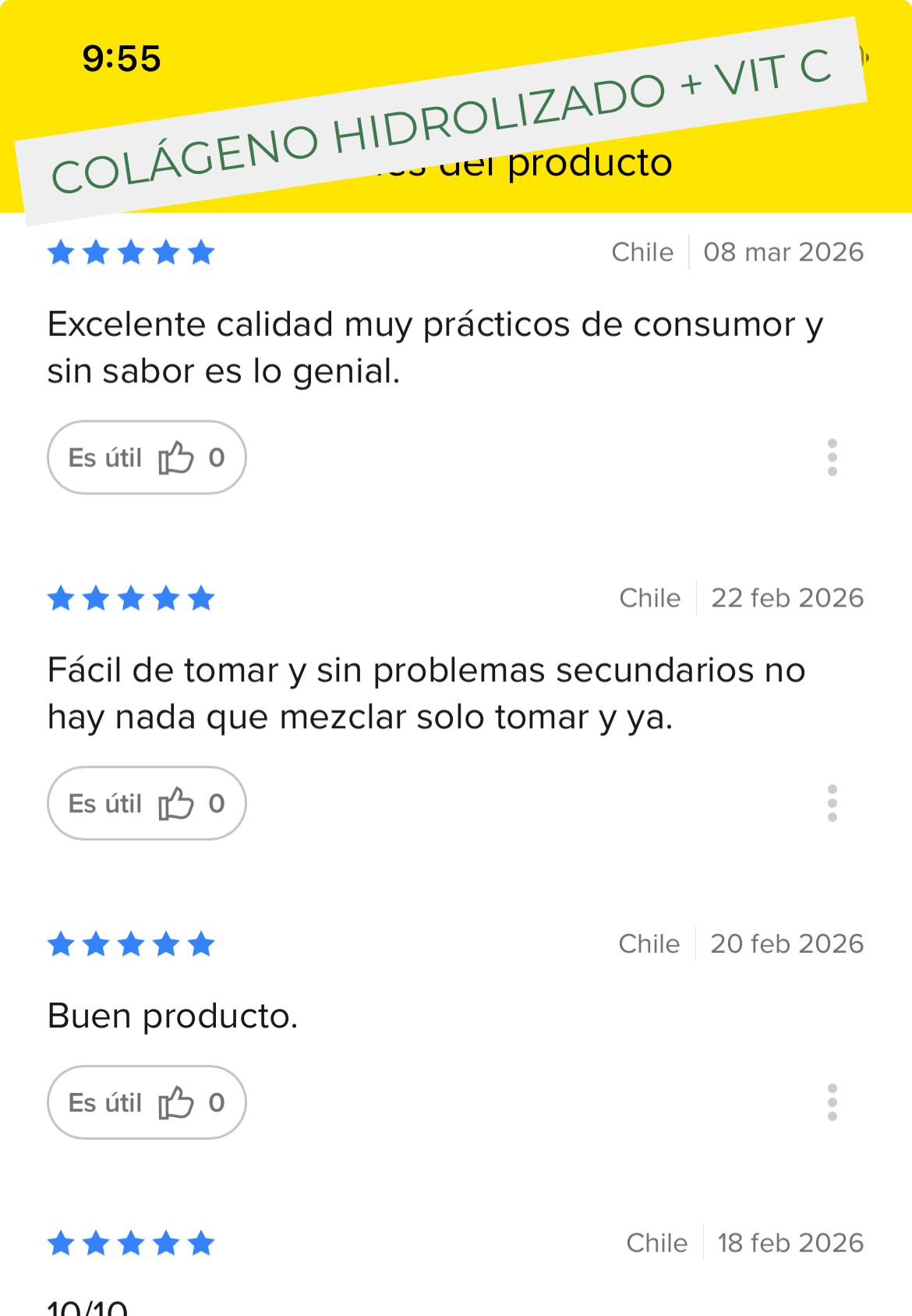Tap Es útil on the 22 feb 2026 review
Screen dimensions: 912x1316
pyautogui.click(x=147, y=804)
